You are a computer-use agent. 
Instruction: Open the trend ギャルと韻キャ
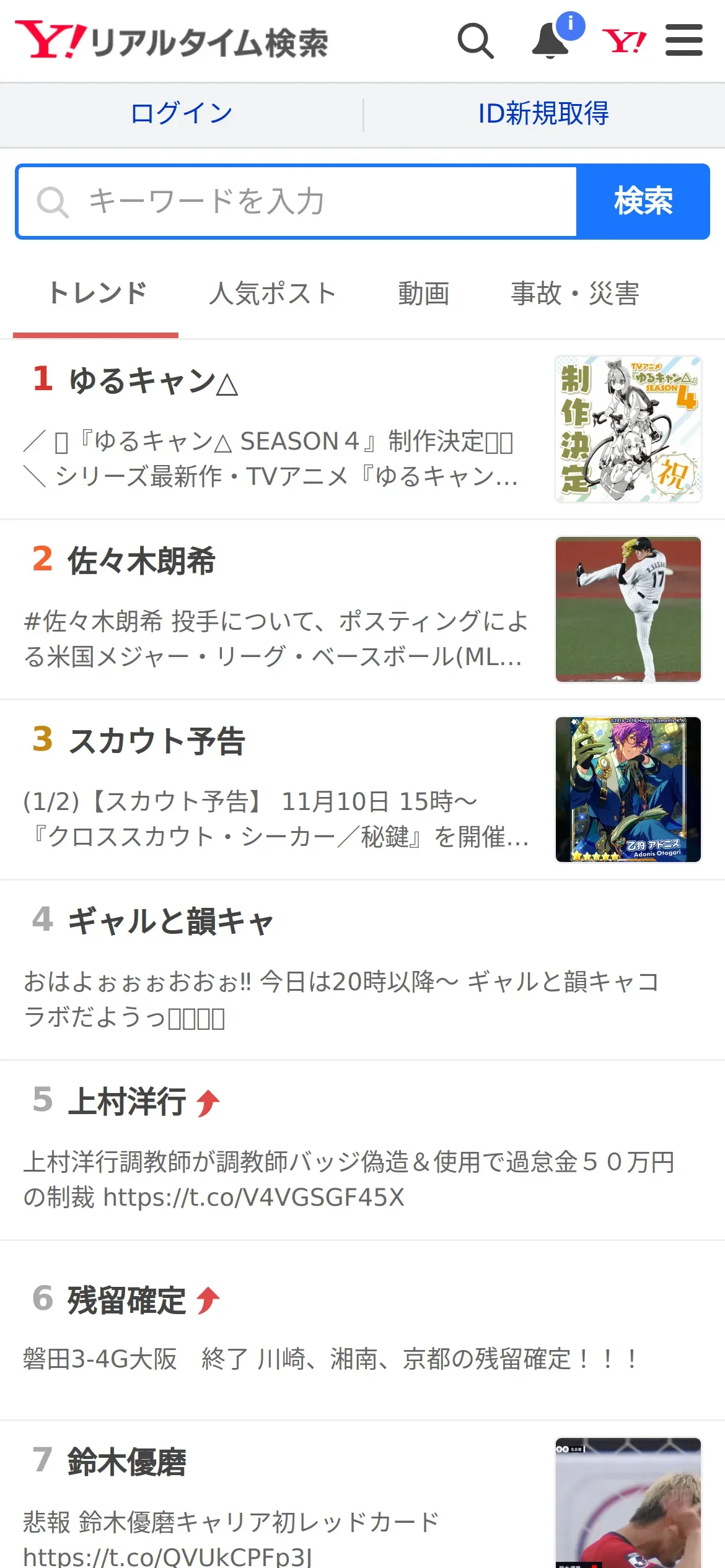point(362,970)
